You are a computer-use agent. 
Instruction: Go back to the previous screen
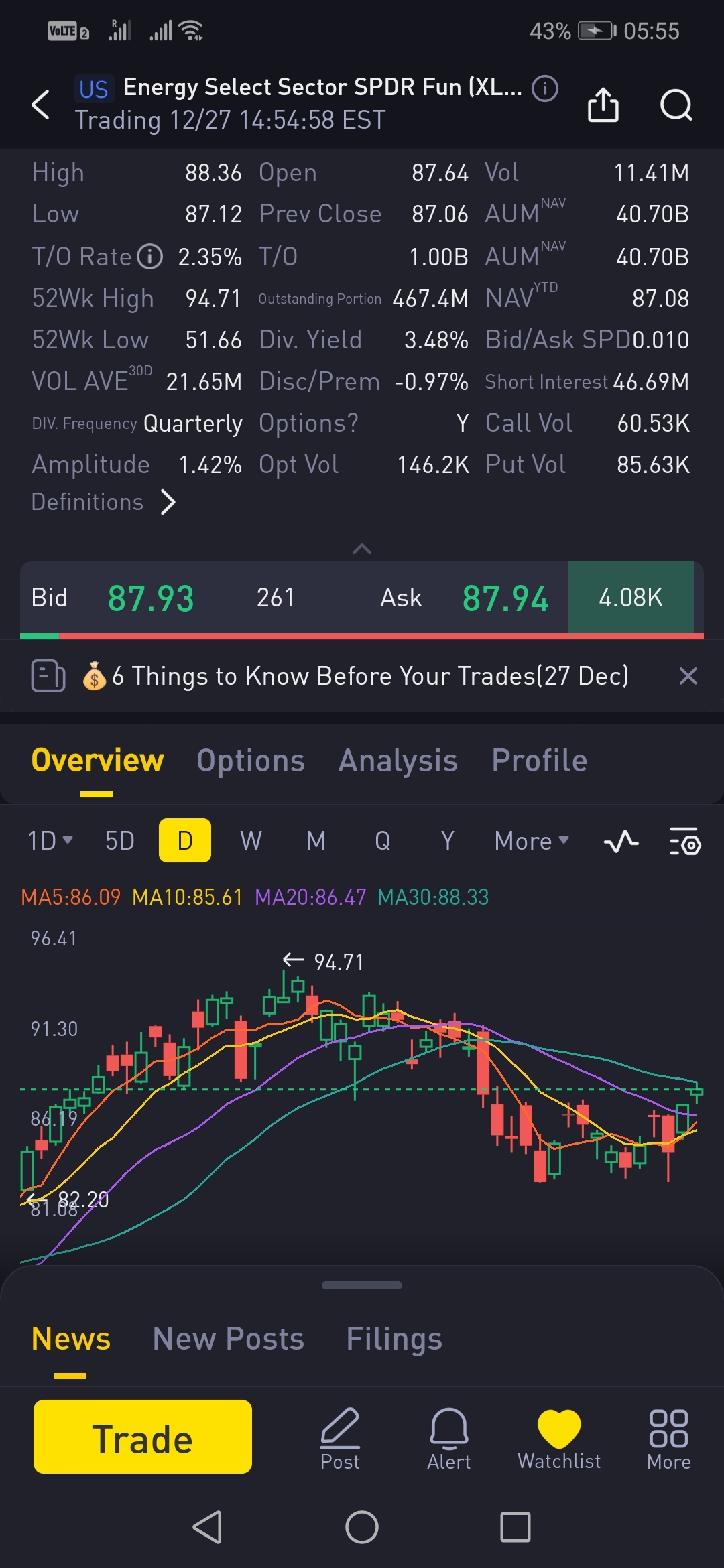(41, 105)
